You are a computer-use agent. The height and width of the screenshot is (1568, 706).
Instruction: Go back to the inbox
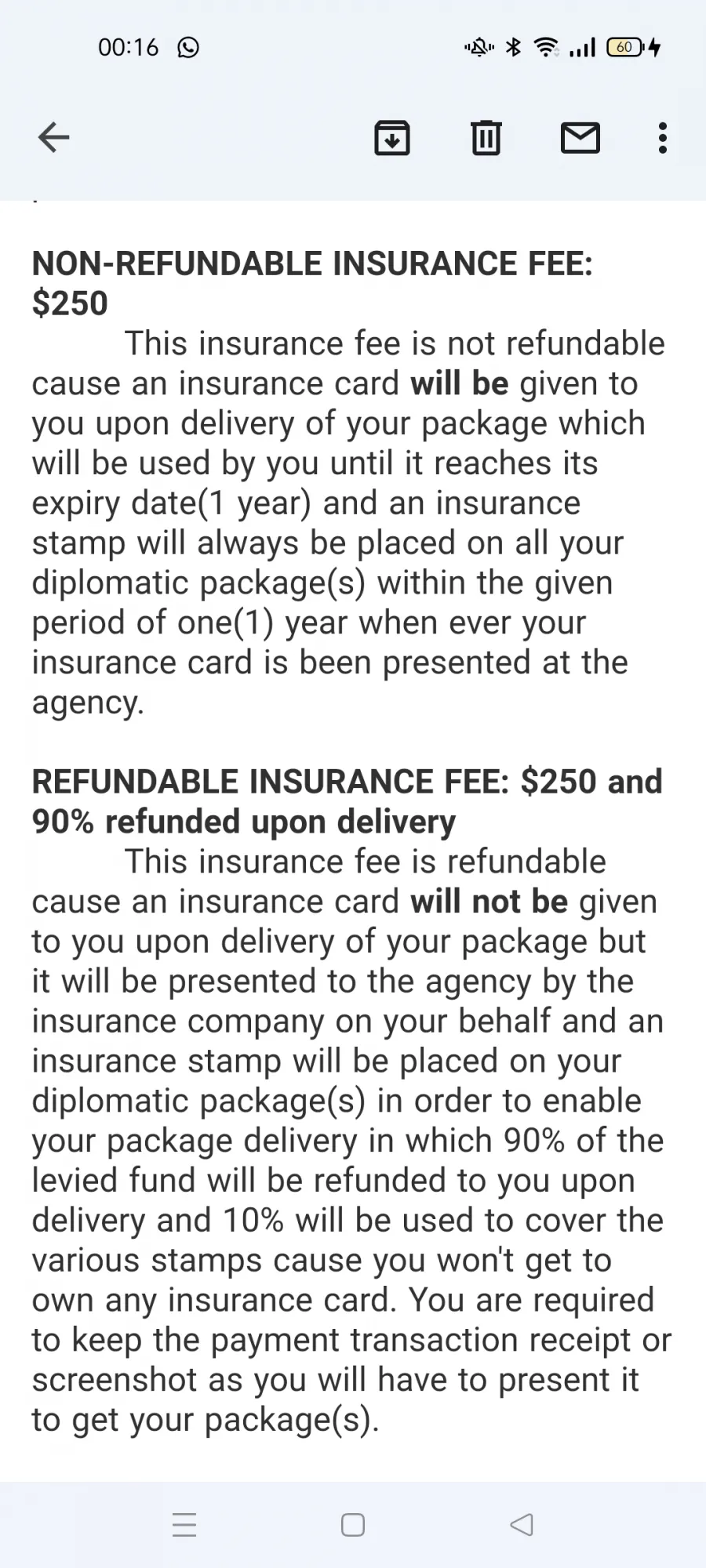coord(54,138)
